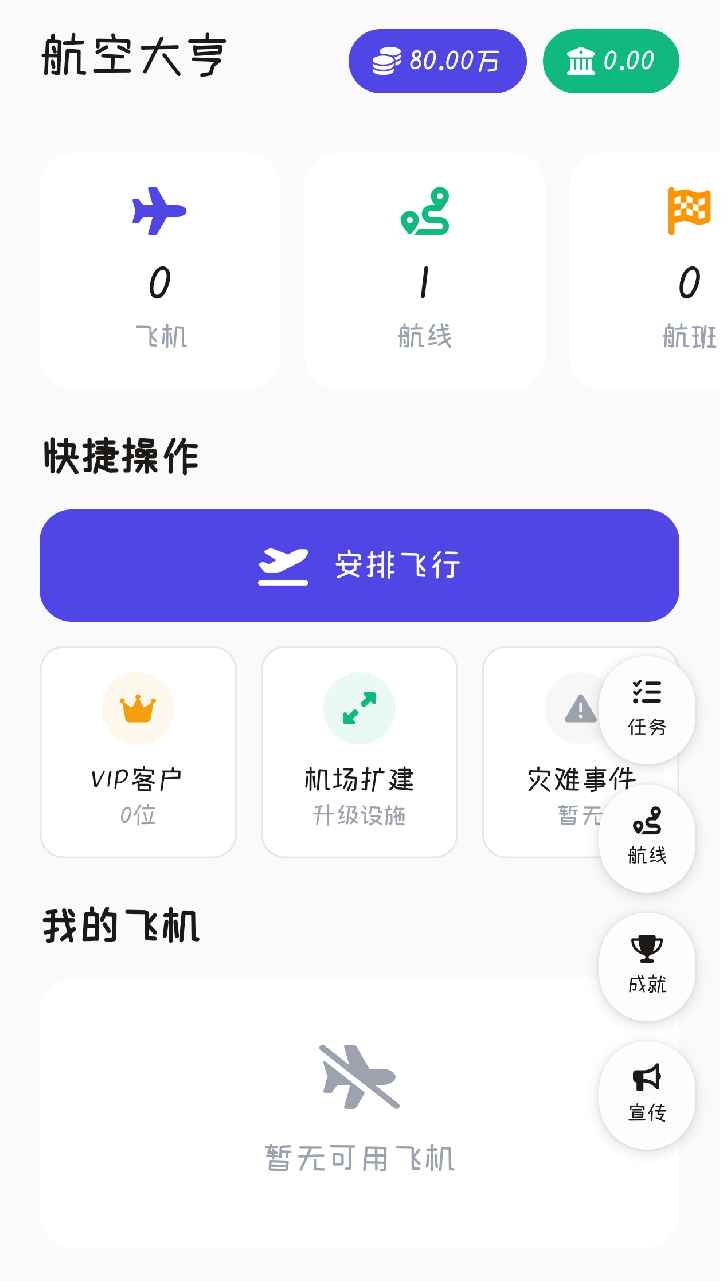This screenshot has height=1281, width=721.
Task: Open the 80.00万 coins balance pill
Action: pyautogui.click(x=437, y=61)
